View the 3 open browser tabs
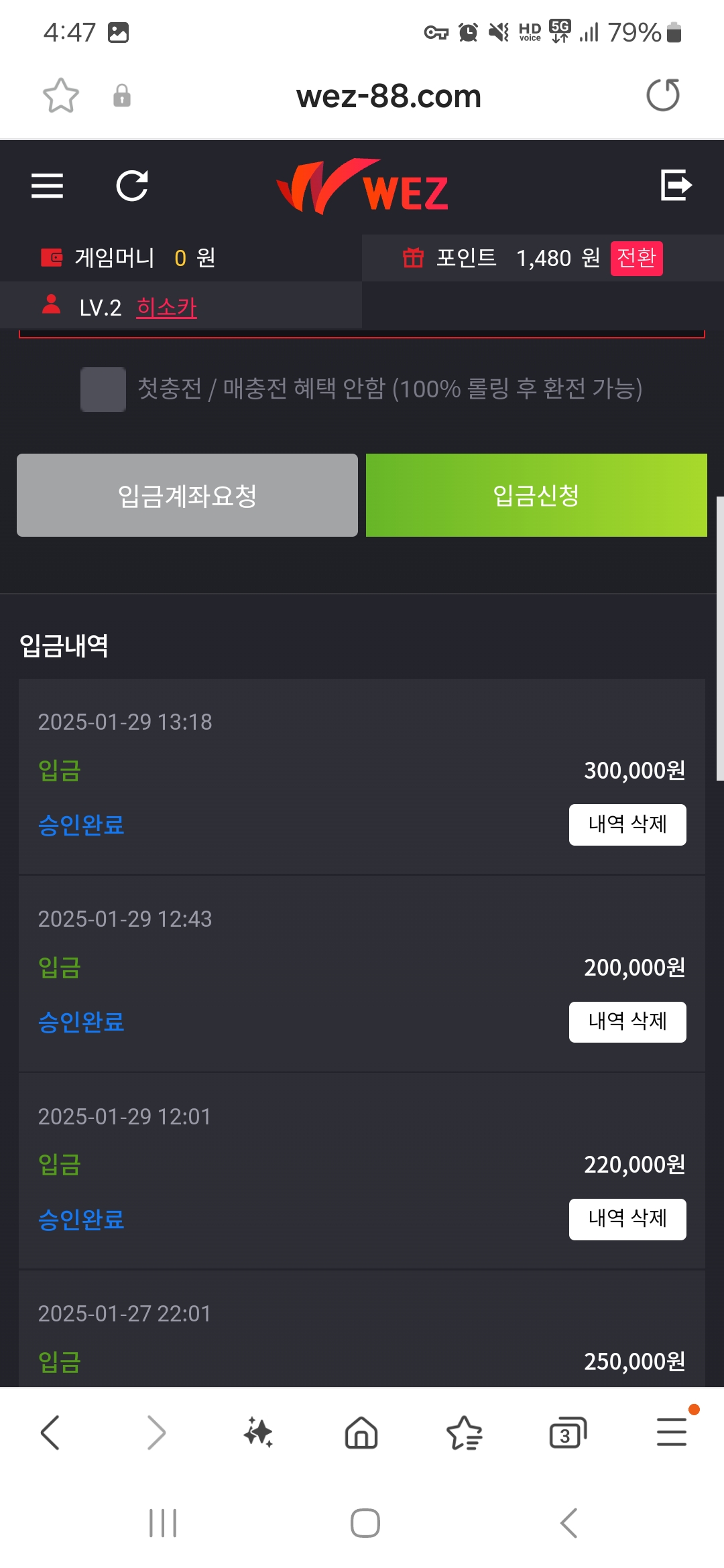This screenshot has width=724, height=1568. [x=568, y=1433]
